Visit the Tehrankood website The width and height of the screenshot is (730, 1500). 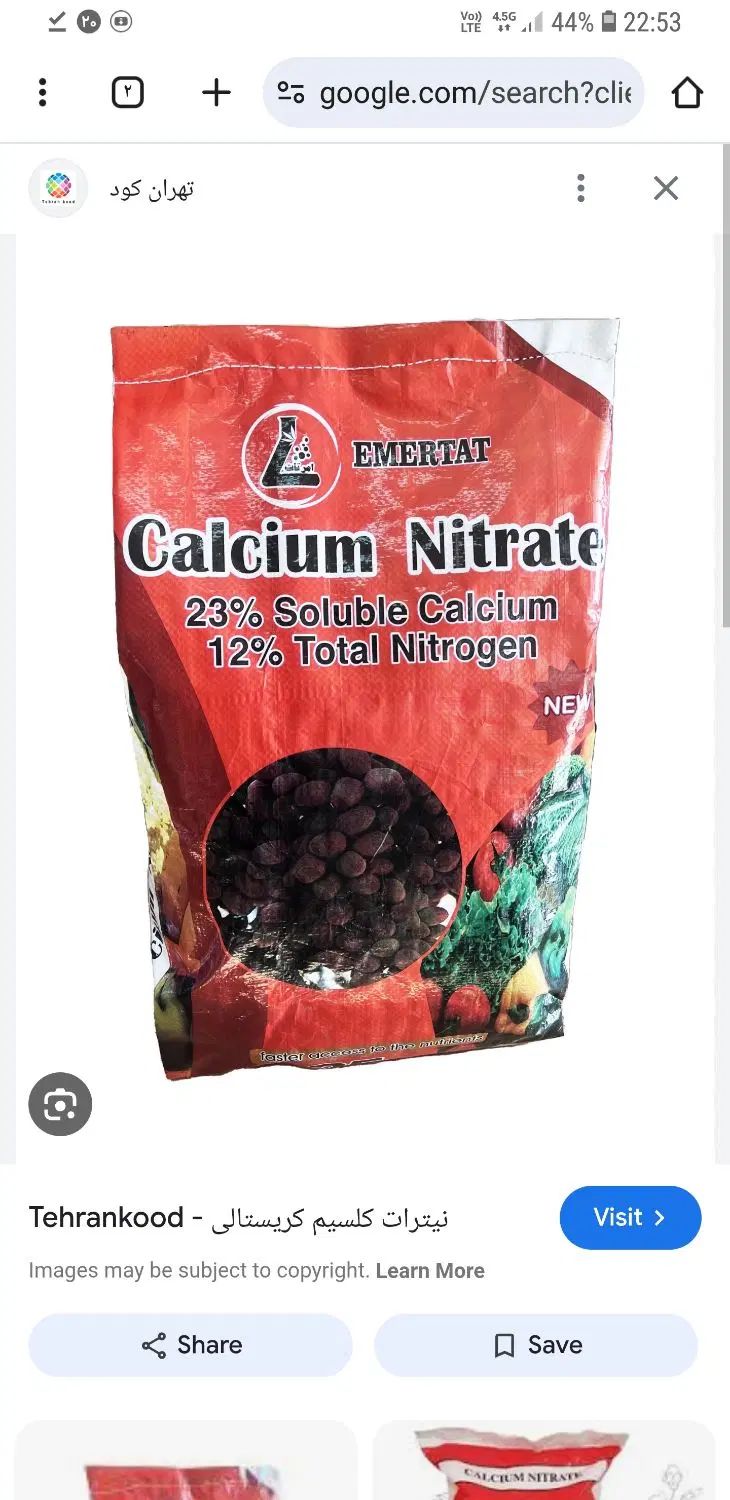pyautogui.click(x=630, y=1217)
